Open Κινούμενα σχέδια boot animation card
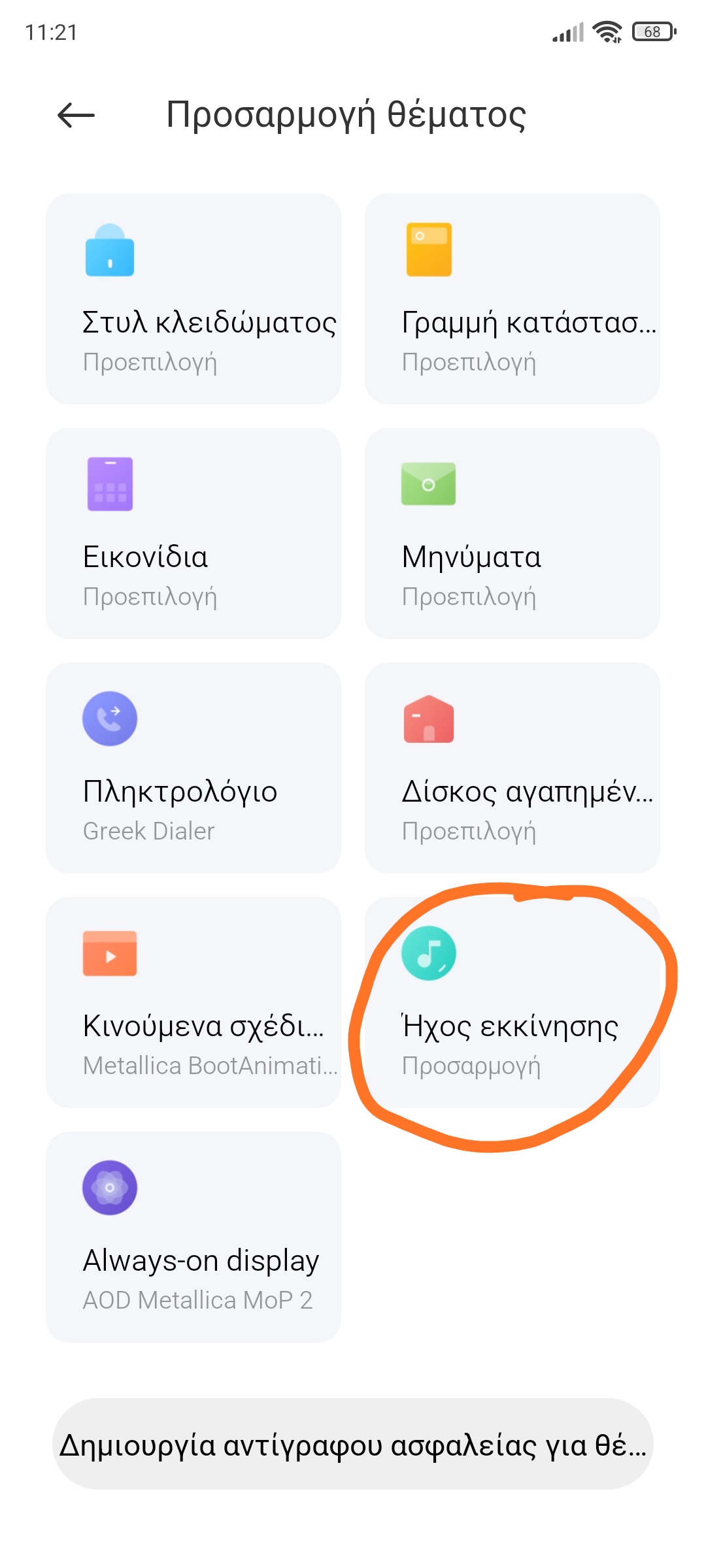706x1568 pixels. [193, 1002]
